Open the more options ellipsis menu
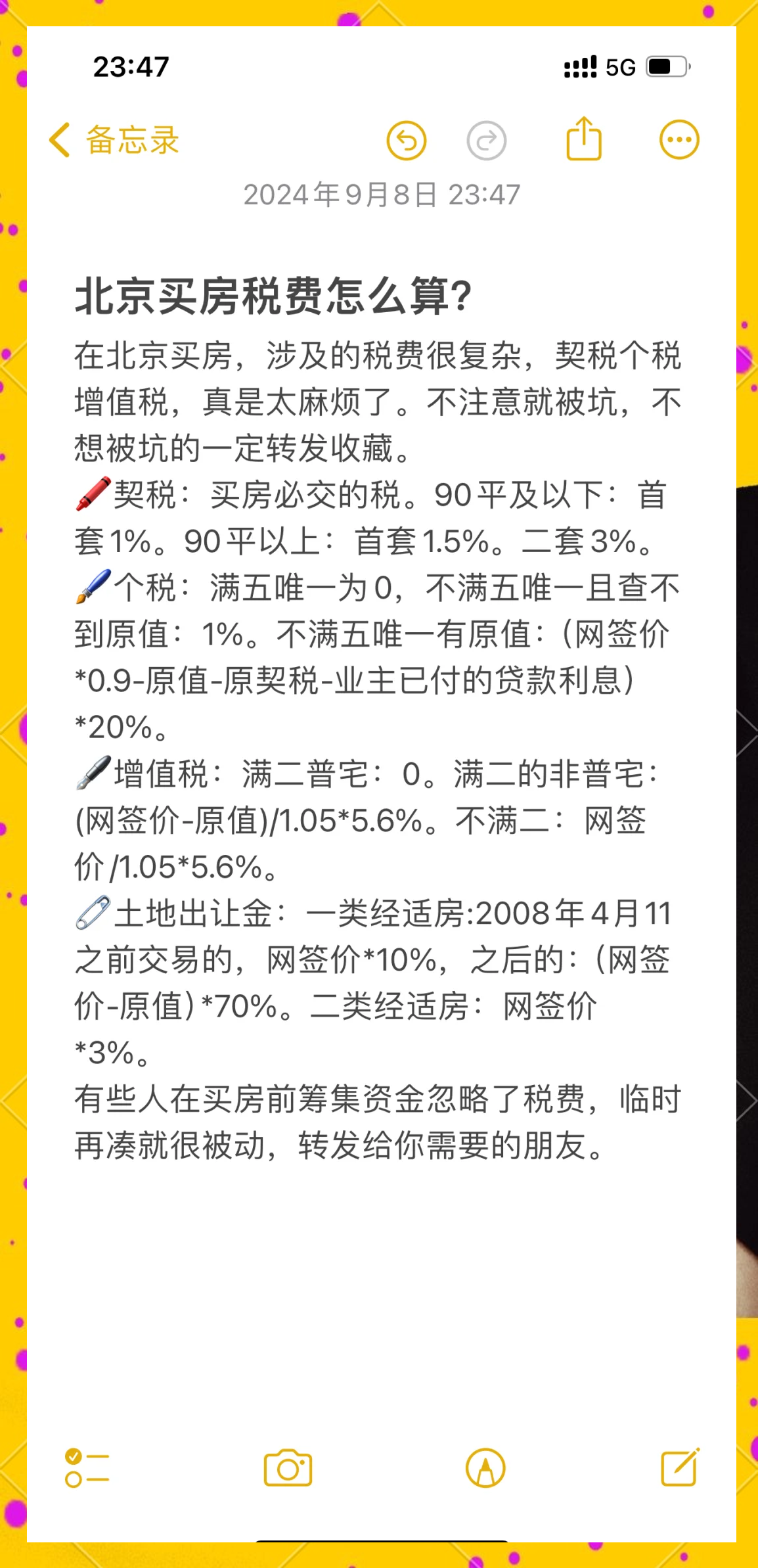This screenshot has width=758, height=1568. 679,140
